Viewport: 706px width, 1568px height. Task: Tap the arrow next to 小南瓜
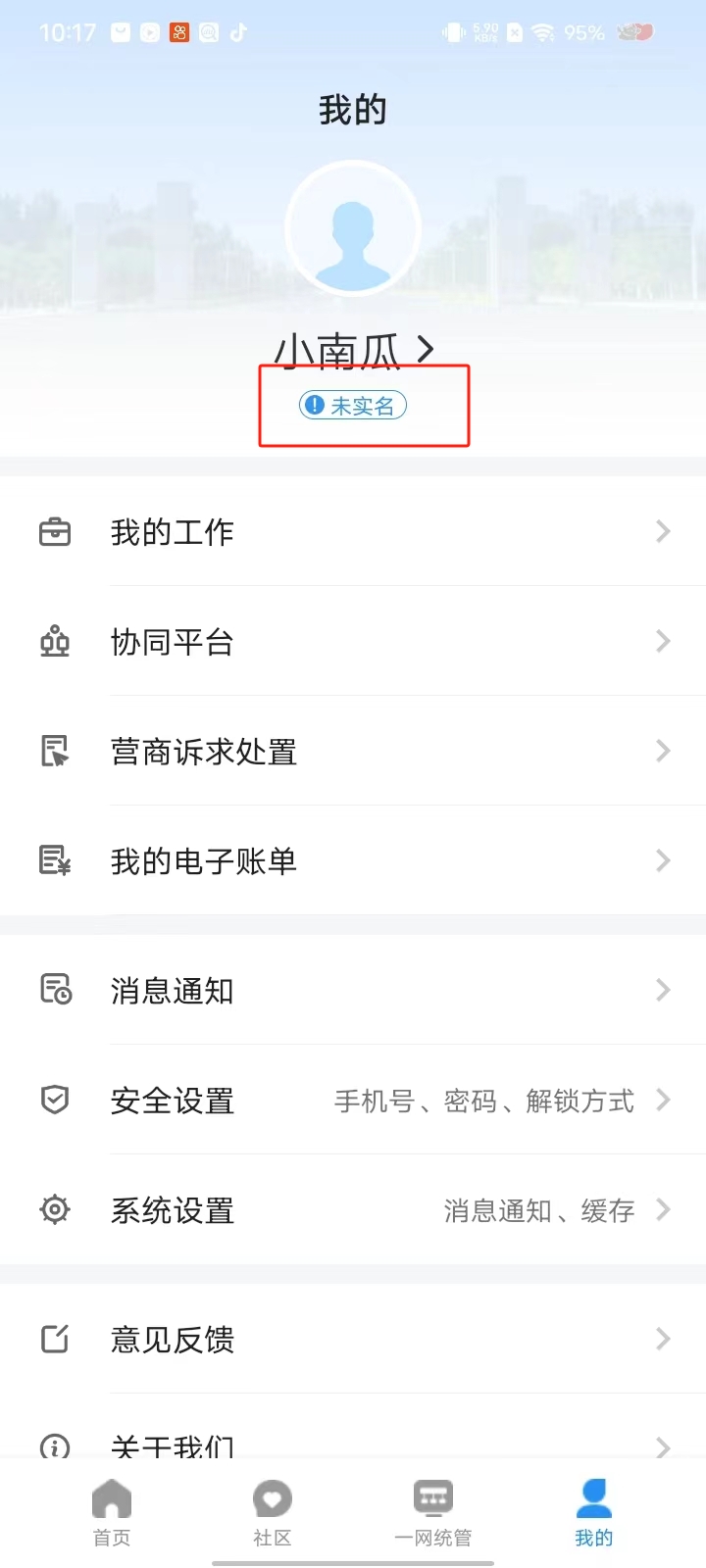pyautogui.click(x=425, y=349)
